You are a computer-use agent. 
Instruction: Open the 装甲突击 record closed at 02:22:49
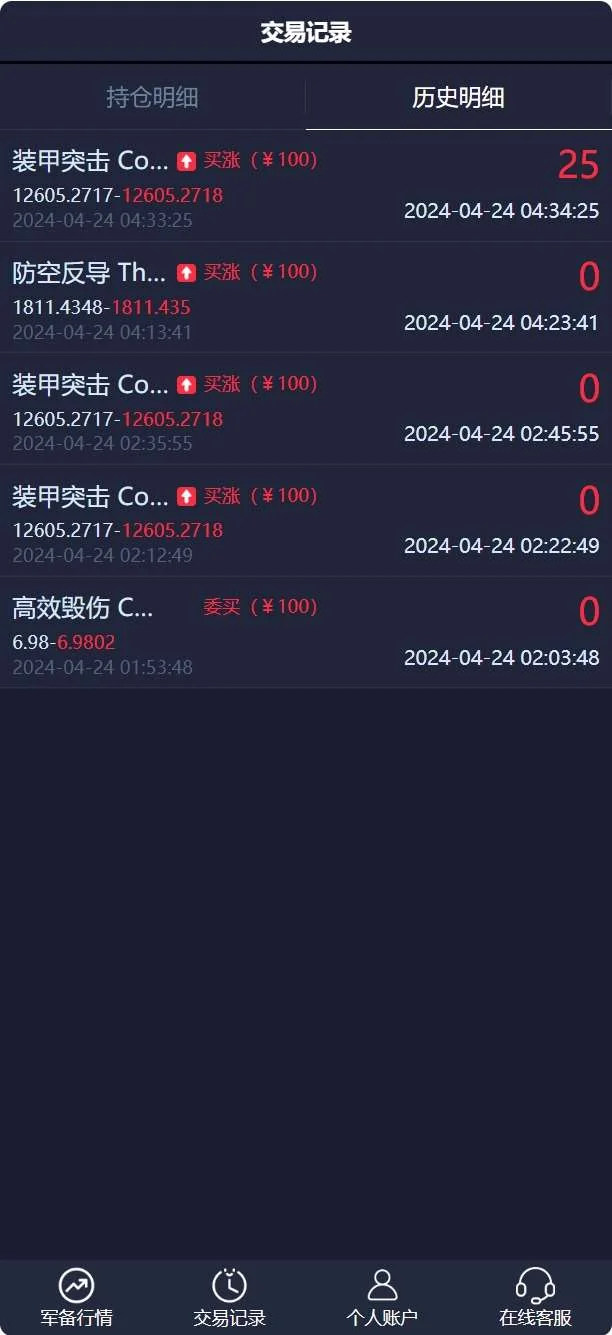pos(306,522)
